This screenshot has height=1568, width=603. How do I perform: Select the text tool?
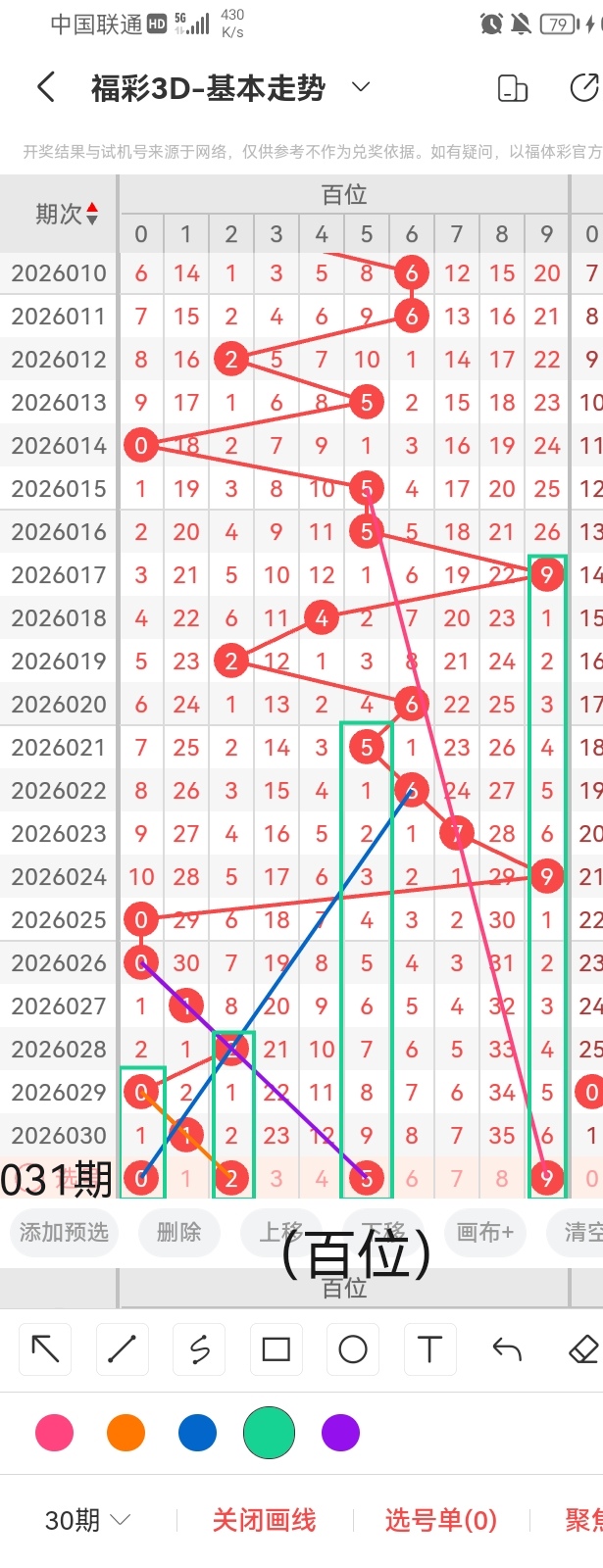coord(429,1349)
